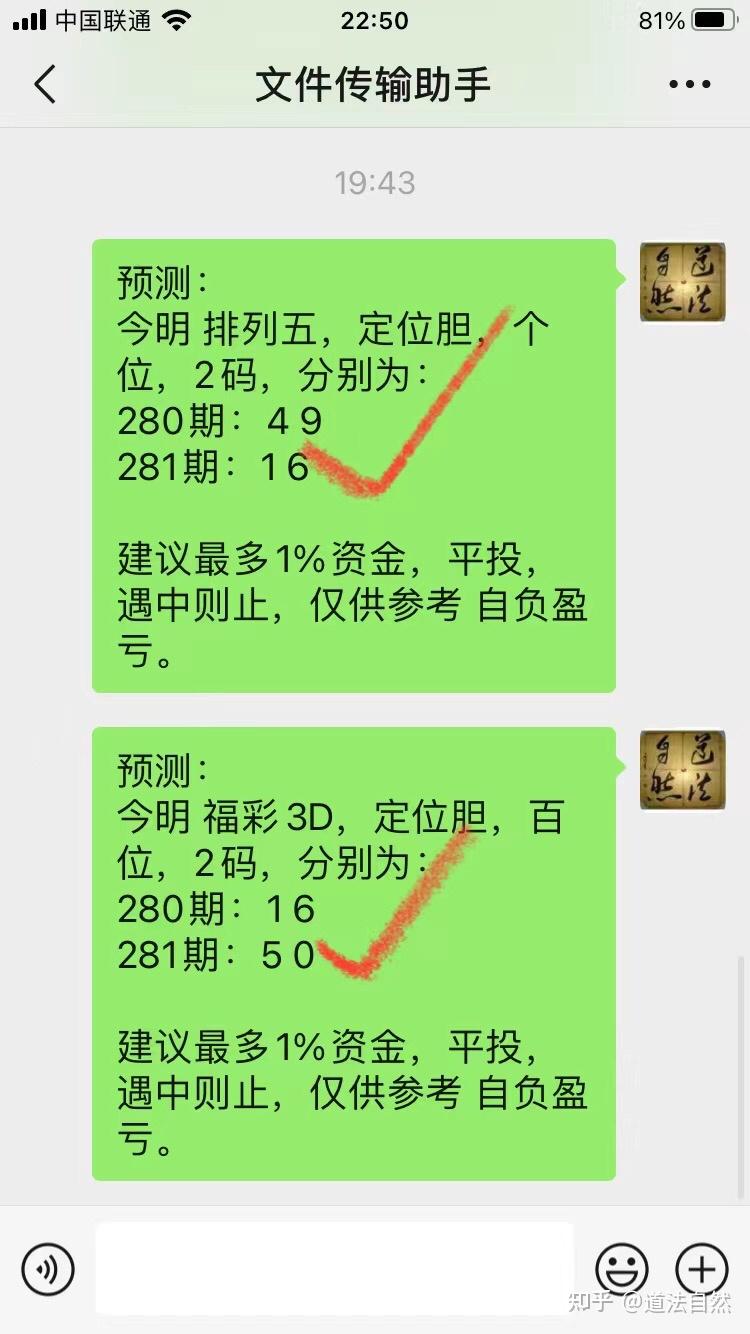
Task: Open the three-dot chat options menu
Action: pos(690,85)
